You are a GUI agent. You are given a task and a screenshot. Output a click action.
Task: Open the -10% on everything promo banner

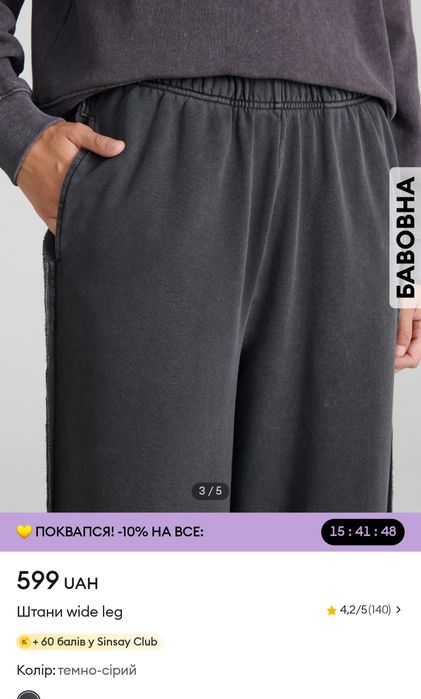pos(210,531)
